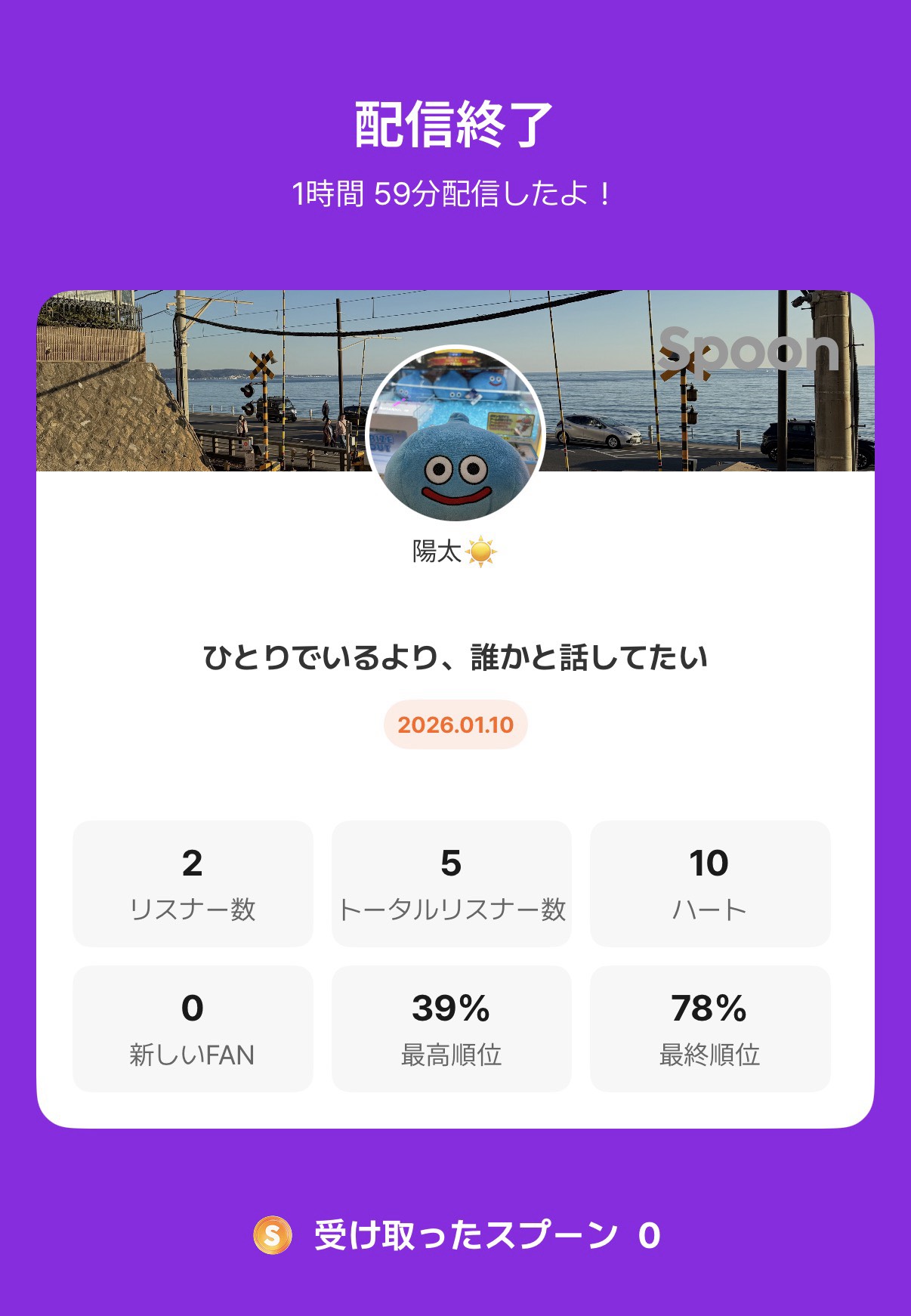Click the 配信終了 header

[x=455, y=123]
